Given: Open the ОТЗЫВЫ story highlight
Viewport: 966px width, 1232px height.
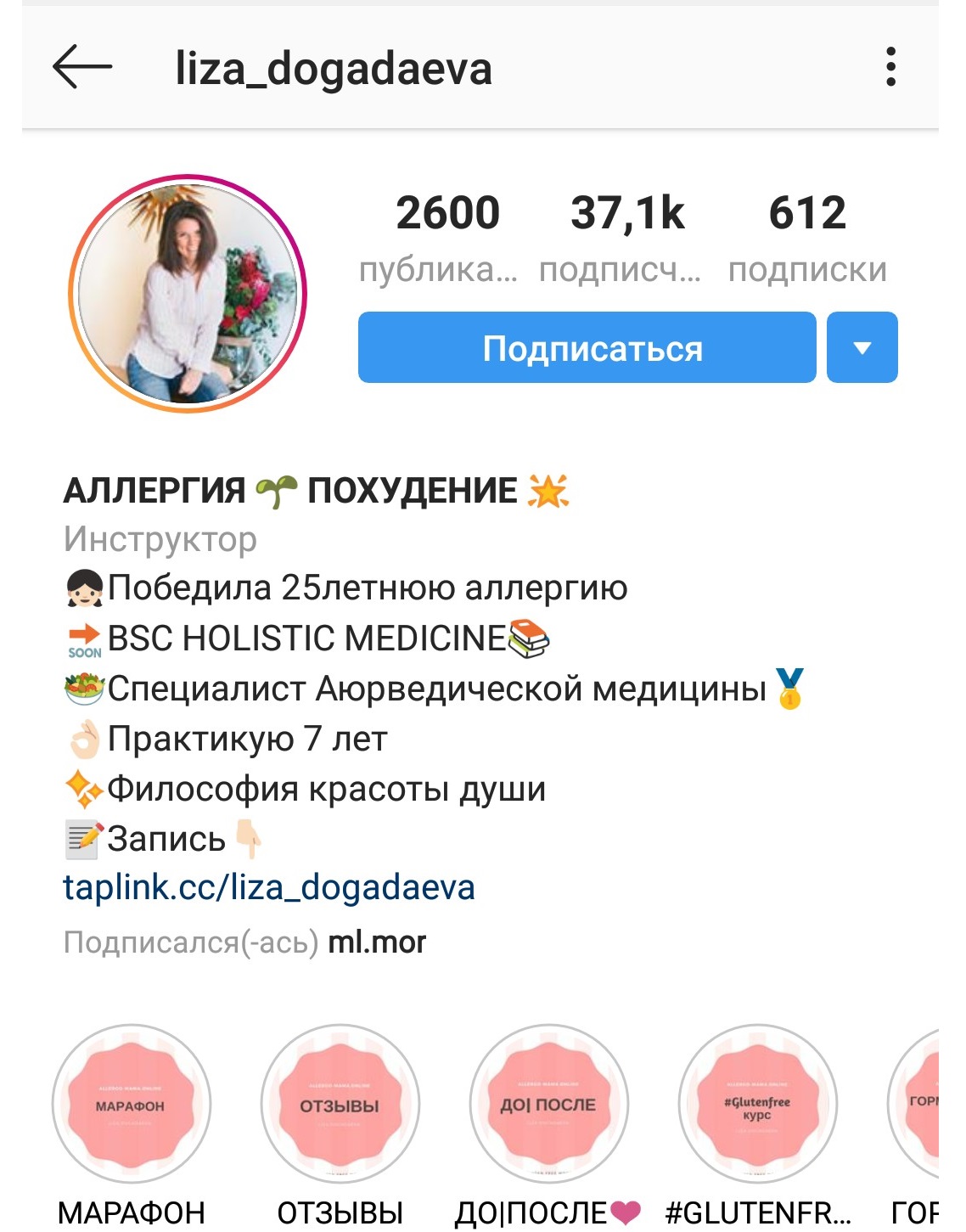Looking at the screenshot, I should (x=340, y=1104).
